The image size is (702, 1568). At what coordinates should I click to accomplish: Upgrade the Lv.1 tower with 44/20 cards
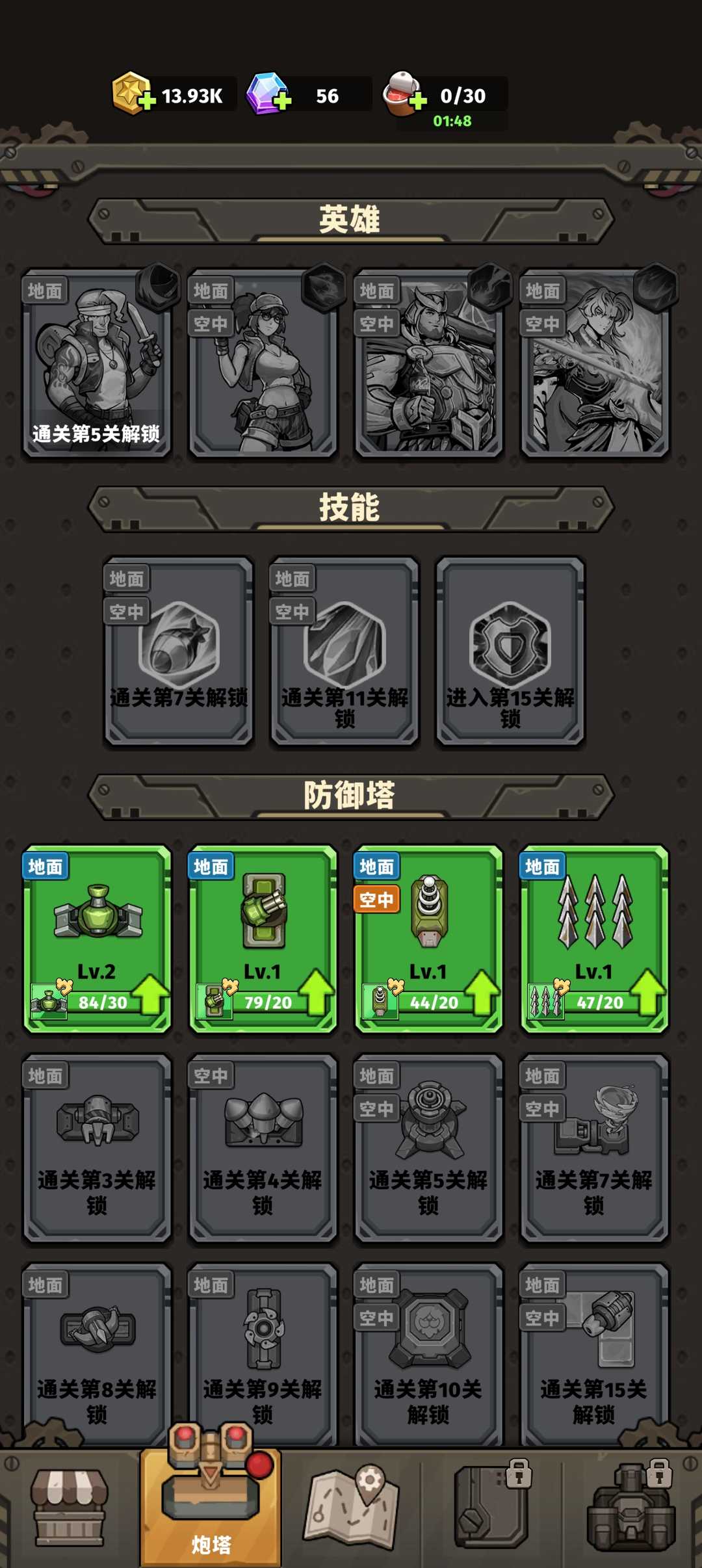(x=482, y=995)
